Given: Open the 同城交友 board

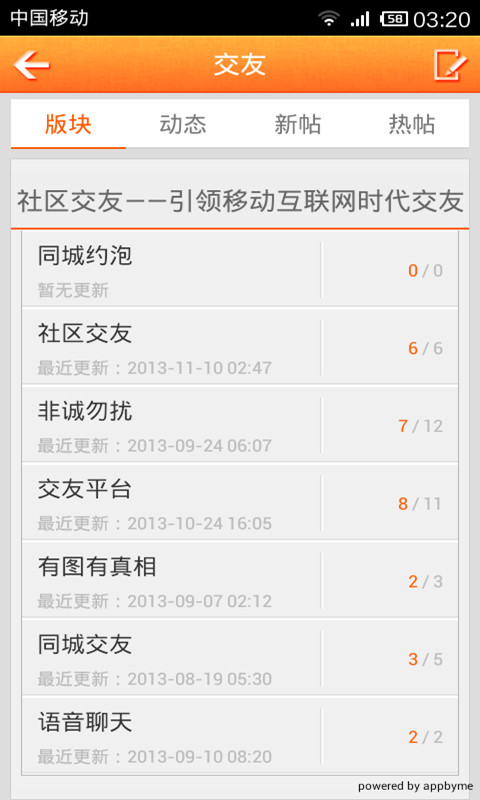Looking at the screenshot, I should coord(240,658).
